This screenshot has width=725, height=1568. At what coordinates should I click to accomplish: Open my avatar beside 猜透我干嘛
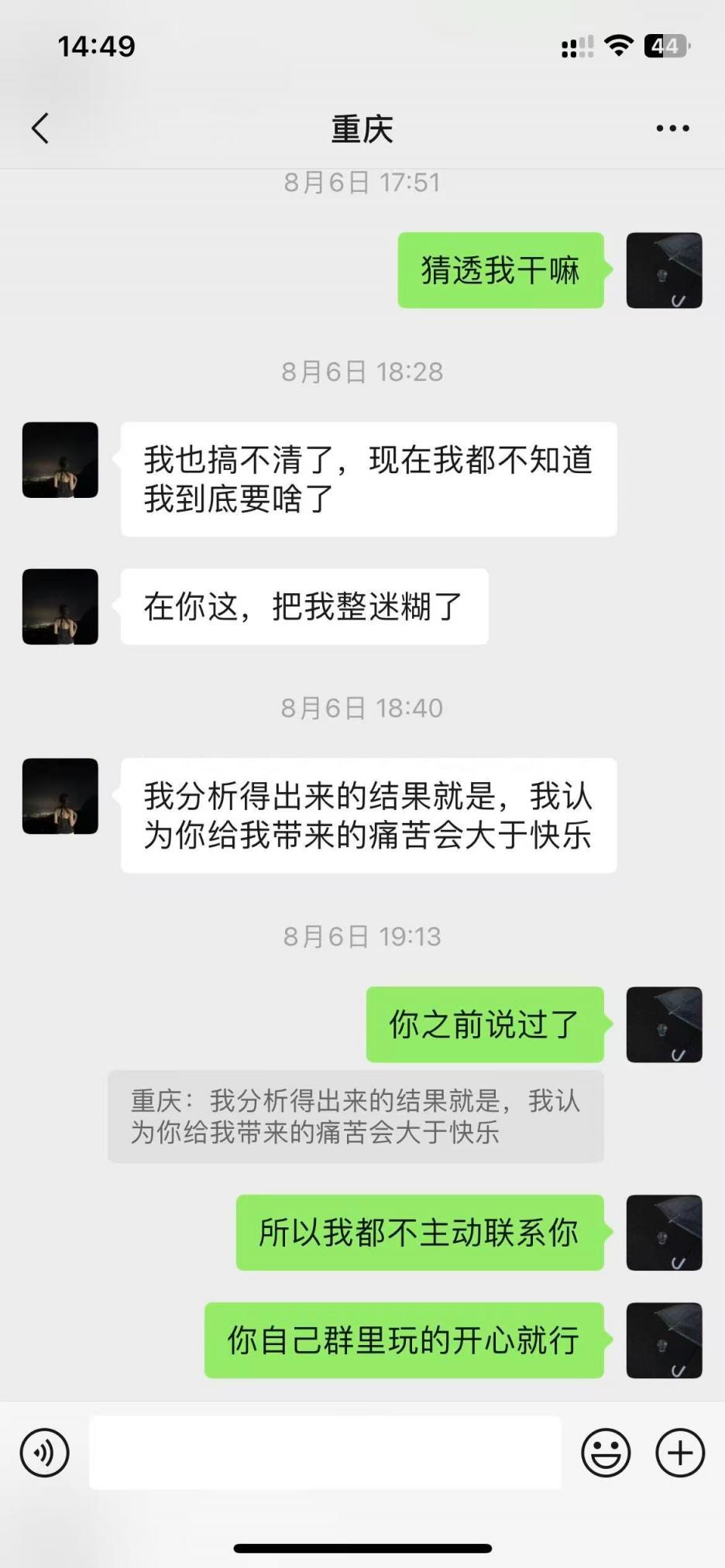664,270
